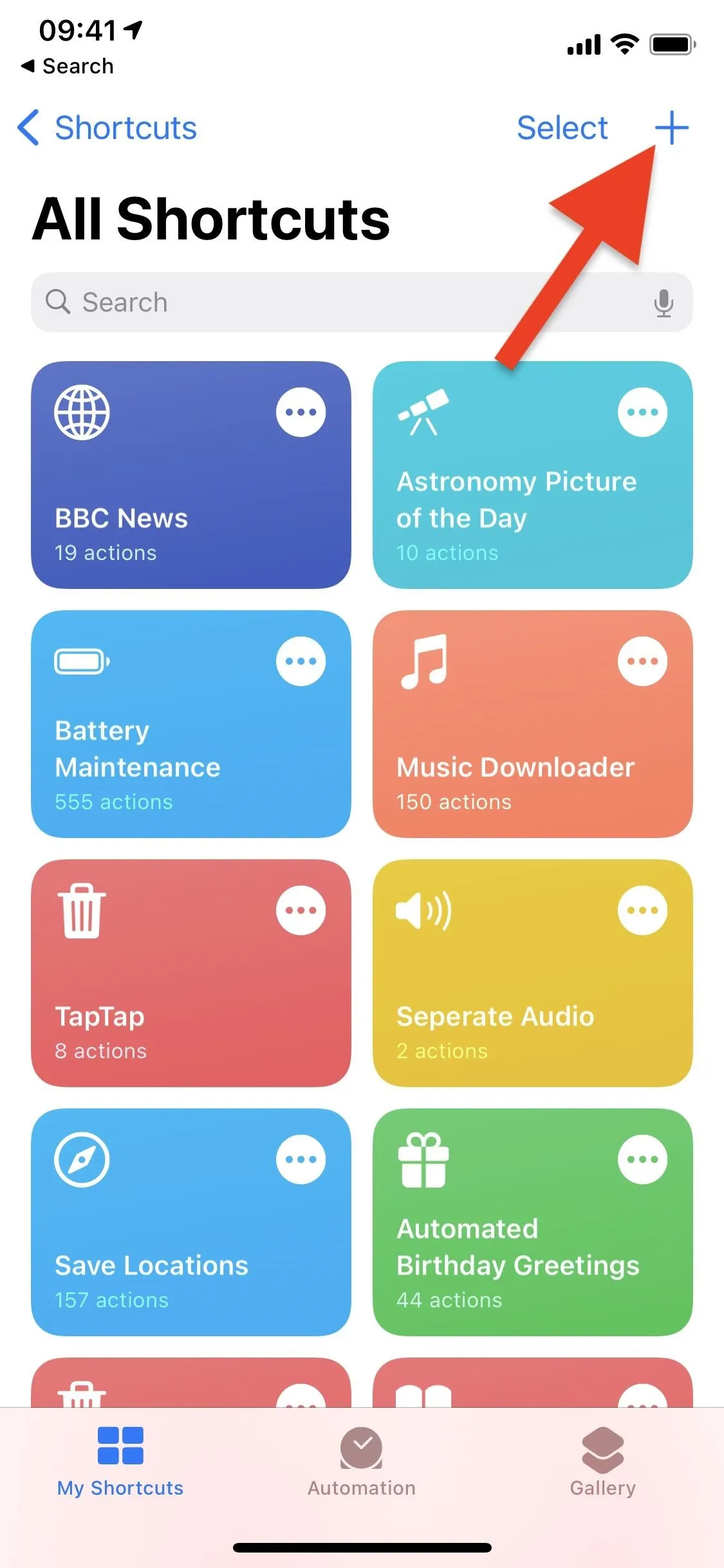Open Music Downloader's three-dot editor
724x1568 pixels.
[642, 661]
